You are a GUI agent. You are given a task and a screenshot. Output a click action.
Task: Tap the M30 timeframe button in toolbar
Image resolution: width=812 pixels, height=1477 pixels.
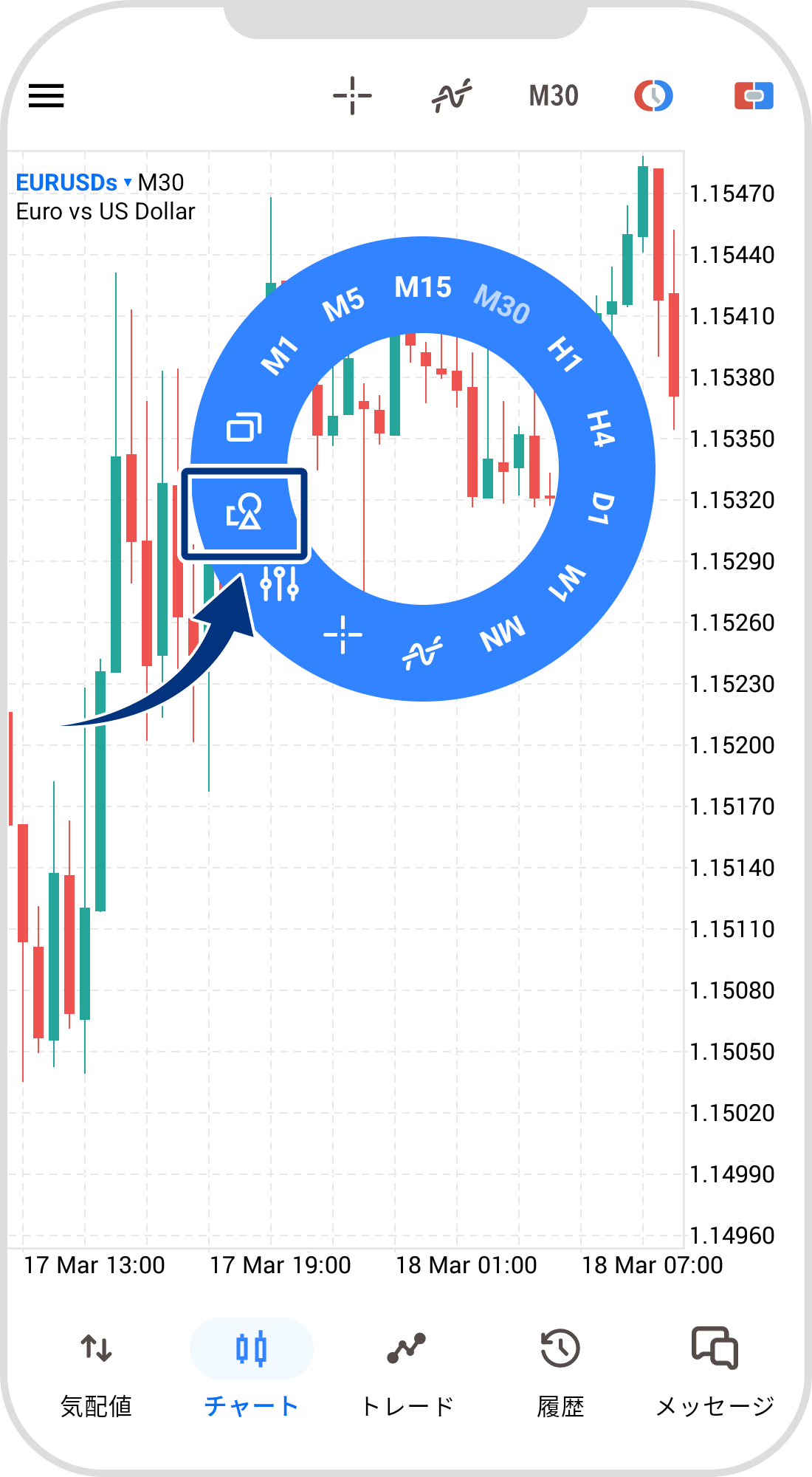pyautogui.click(x=554, y=96)
